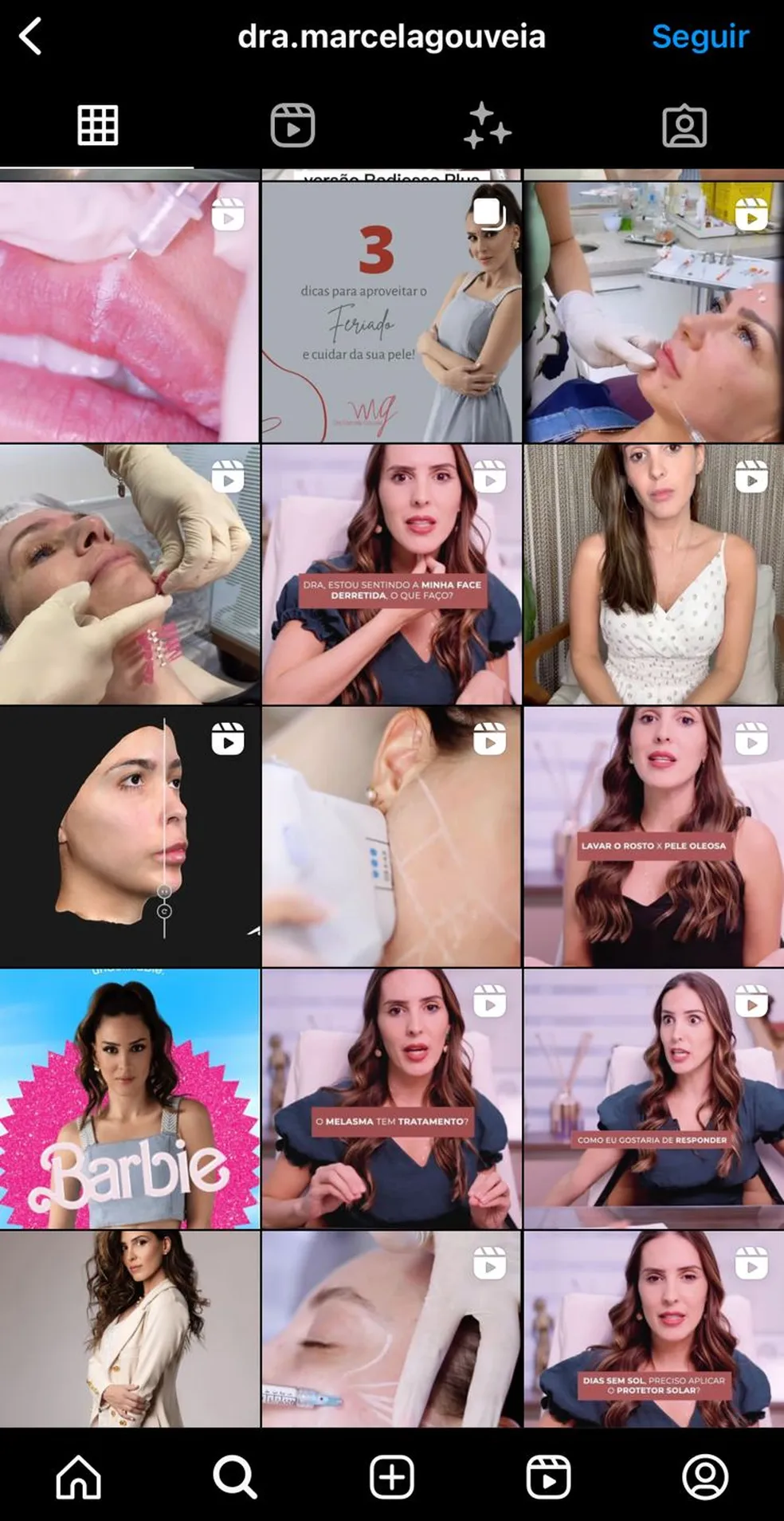
Task: Open the sparkles effects tab
Action: coord(487,126)
